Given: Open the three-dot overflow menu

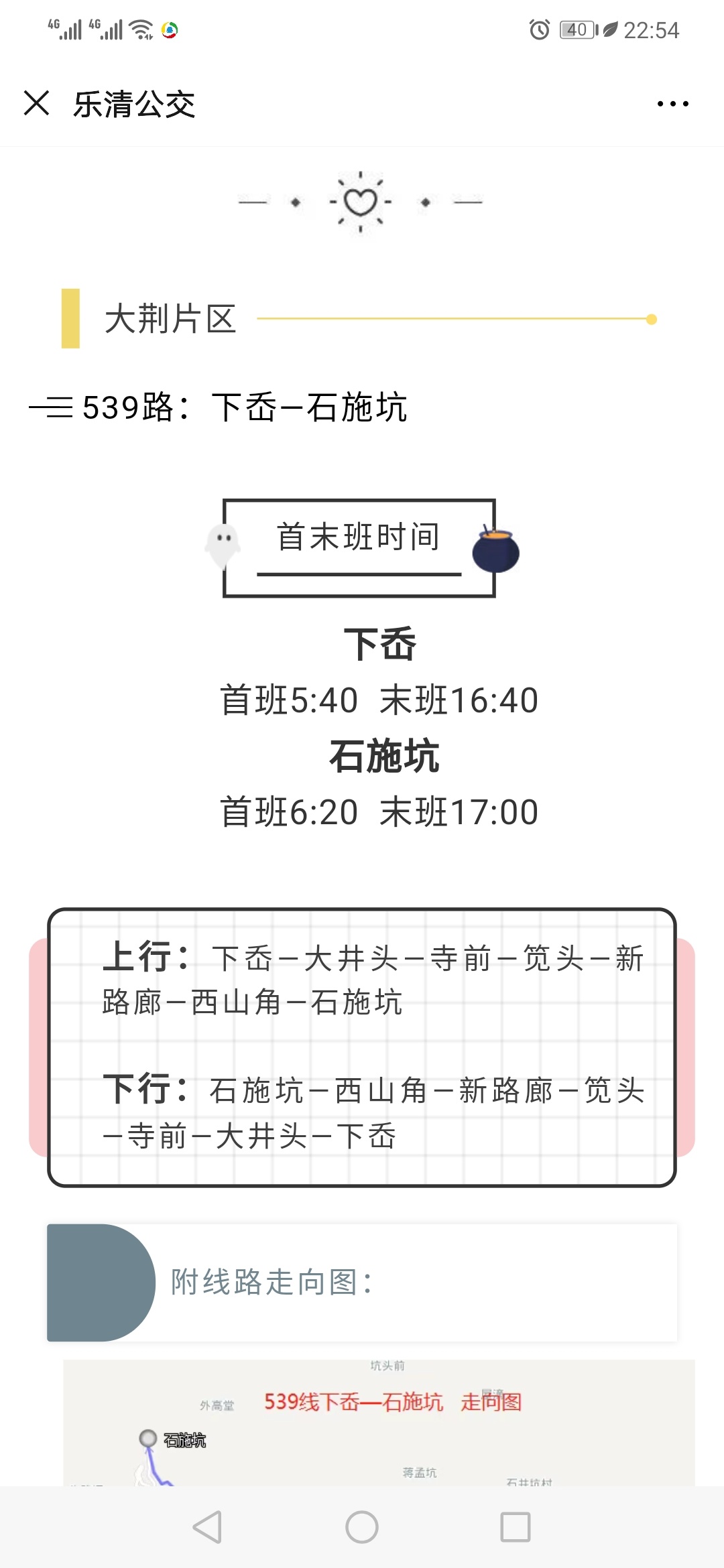Looking at the screenshot, I should coord(672,104).
